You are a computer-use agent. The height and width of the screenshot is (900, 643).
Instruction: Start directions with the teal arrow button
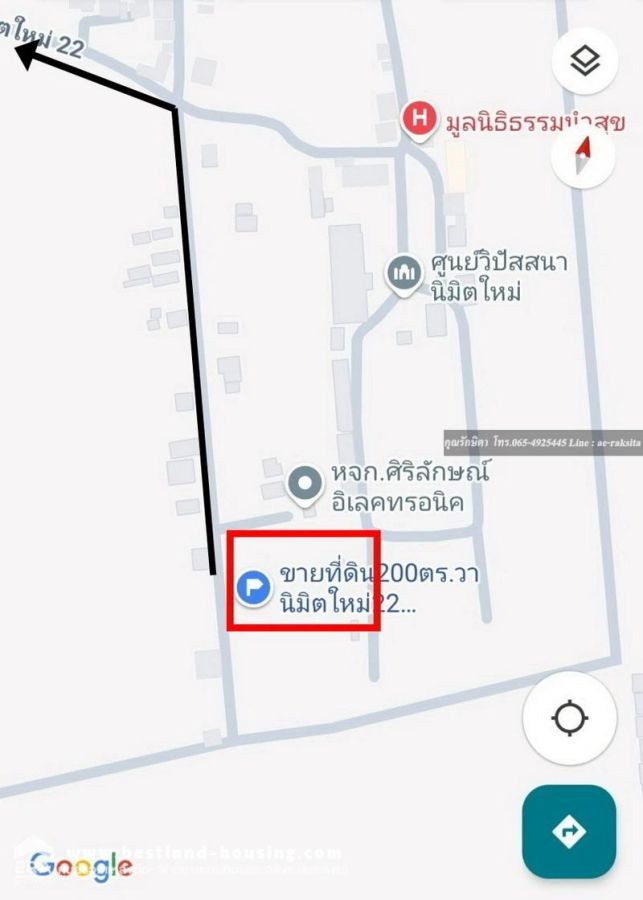tap(569, 831)
